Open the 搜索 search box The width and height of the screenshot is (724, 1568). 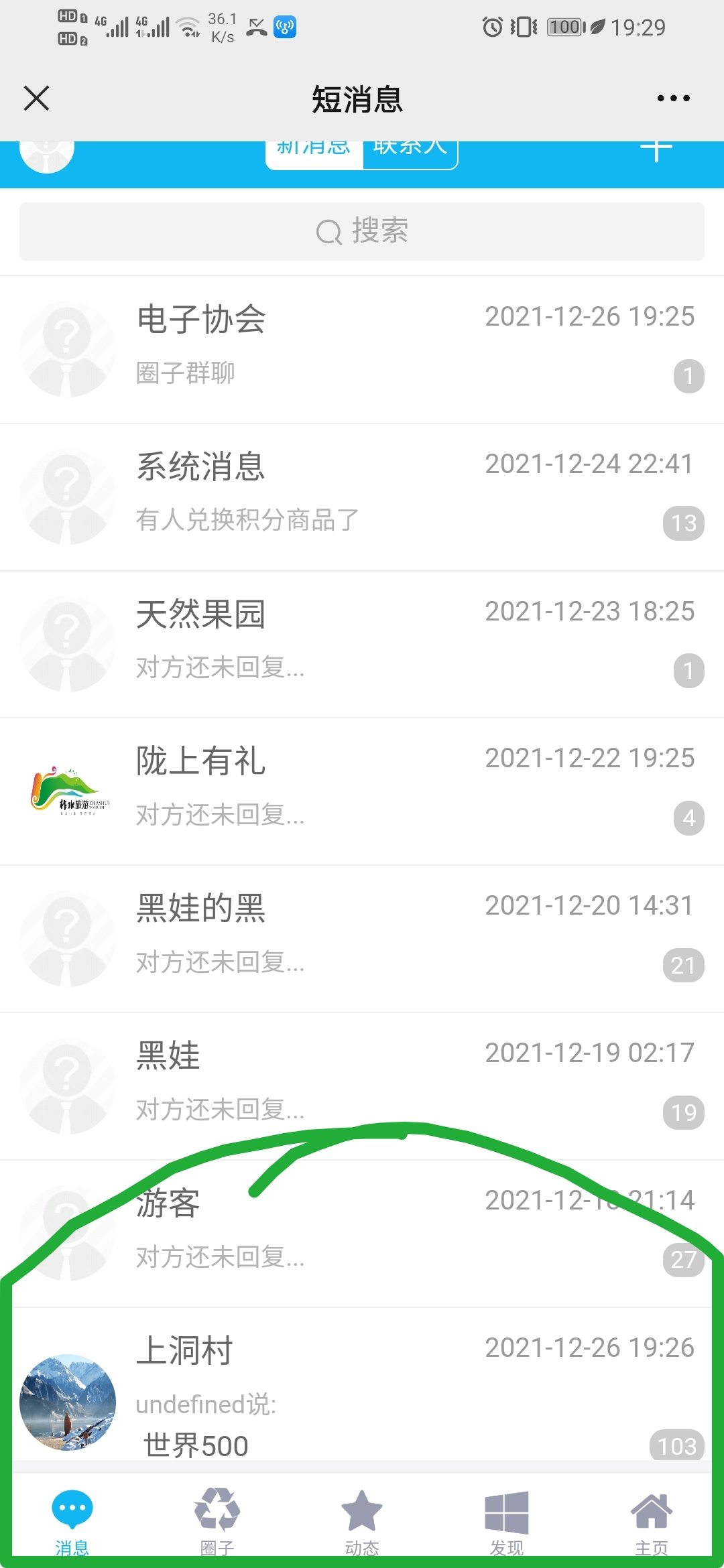tap(362, 231)
